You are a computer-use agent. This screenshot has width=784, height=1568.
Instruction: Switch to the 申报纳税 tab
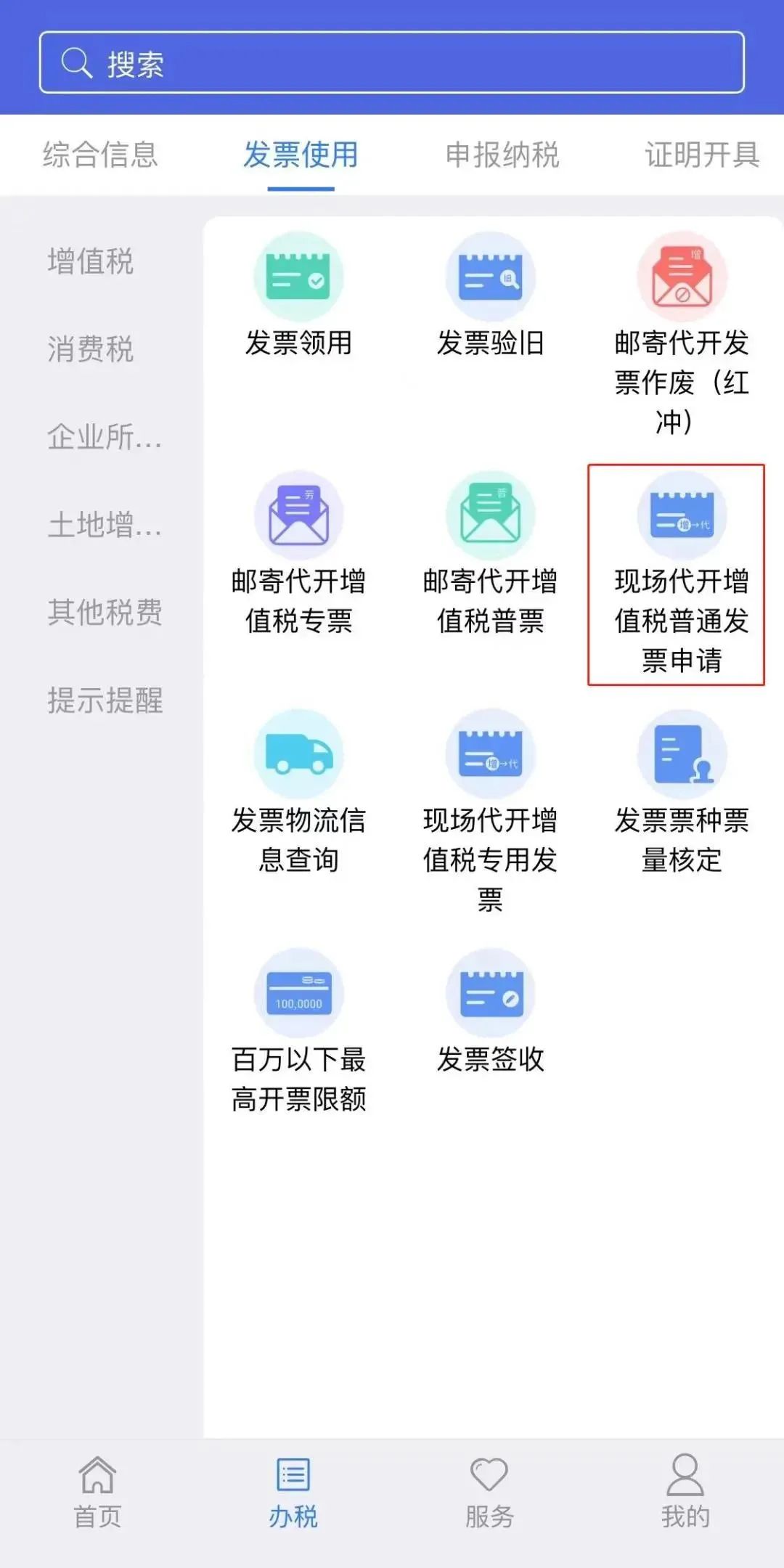[502, 155]
